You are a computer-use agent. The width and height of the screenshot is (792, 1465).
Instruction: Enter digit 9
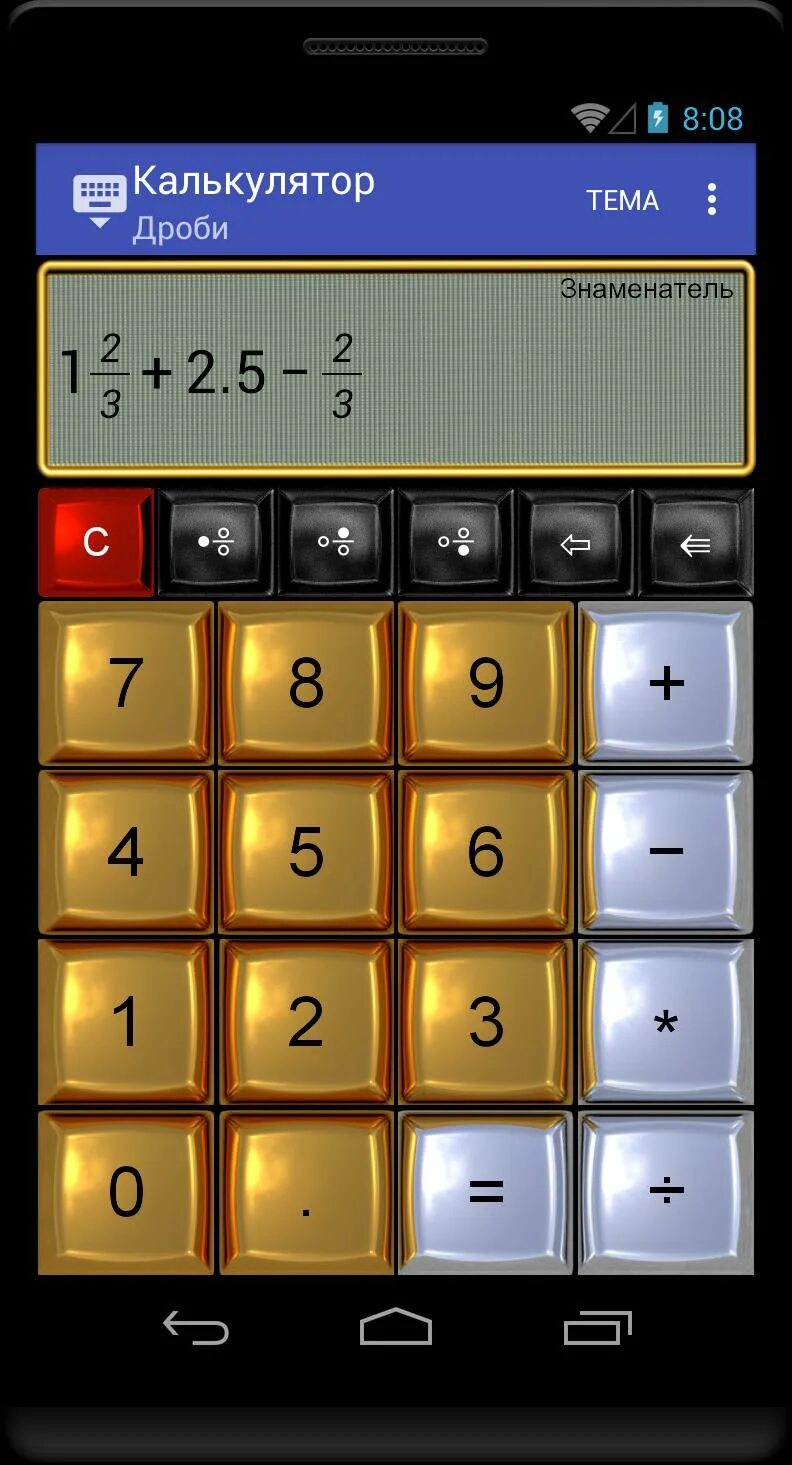point(486,683)
